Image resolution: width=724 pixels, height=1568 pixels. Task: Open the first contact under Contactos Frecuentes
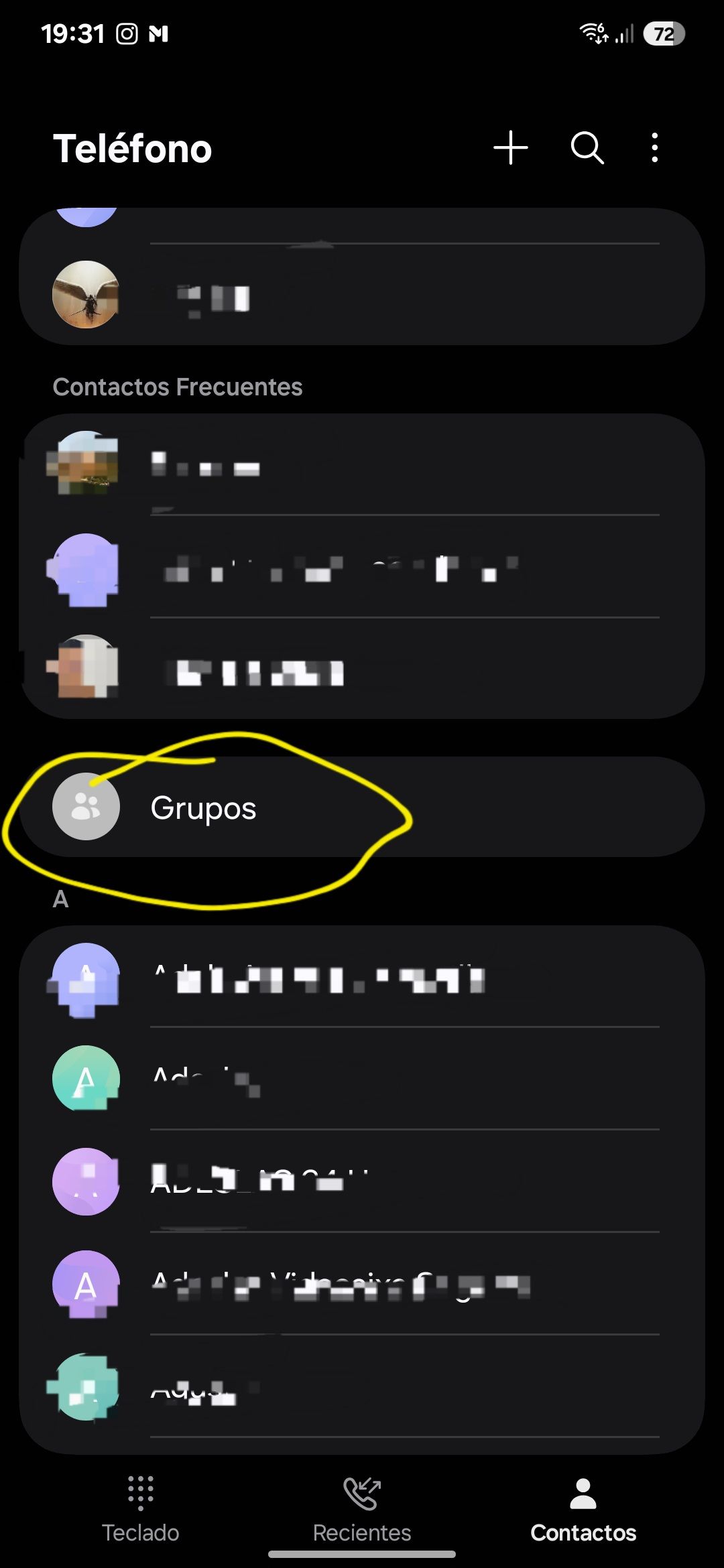pyautogui.click(x=362, y=464)
